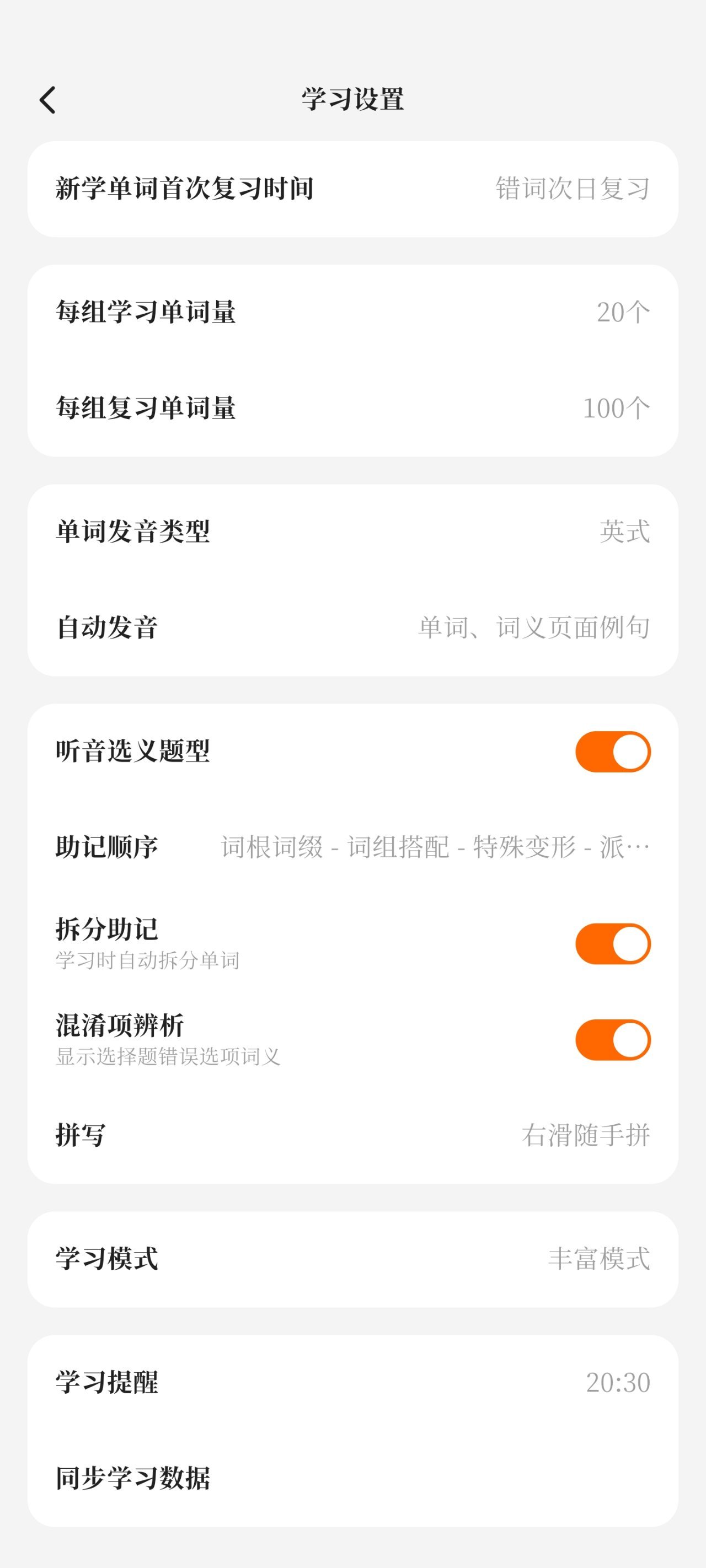The image size is (706, 1568).
Task: Go back from 学习设置 page
Action: coord(47,100)
